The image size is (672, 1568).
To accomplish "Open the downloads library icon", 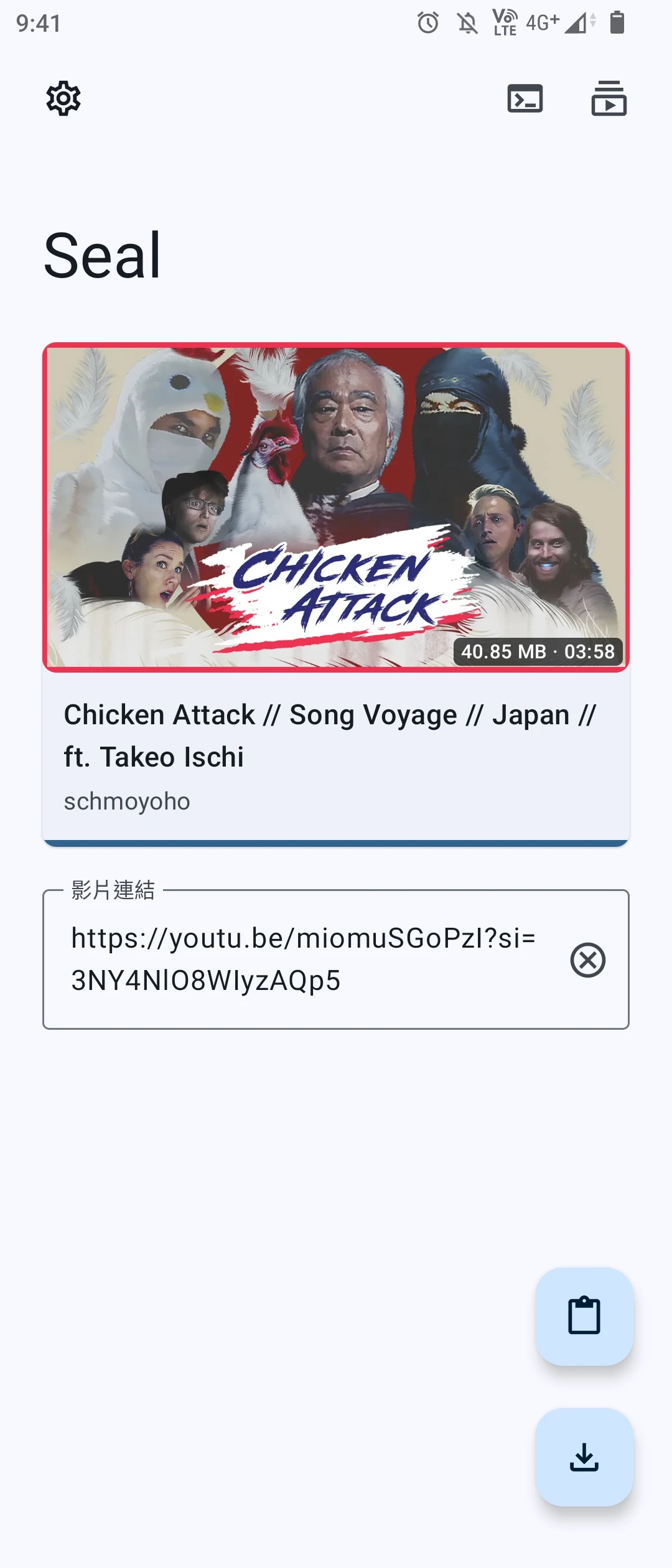I will [609, 98].
